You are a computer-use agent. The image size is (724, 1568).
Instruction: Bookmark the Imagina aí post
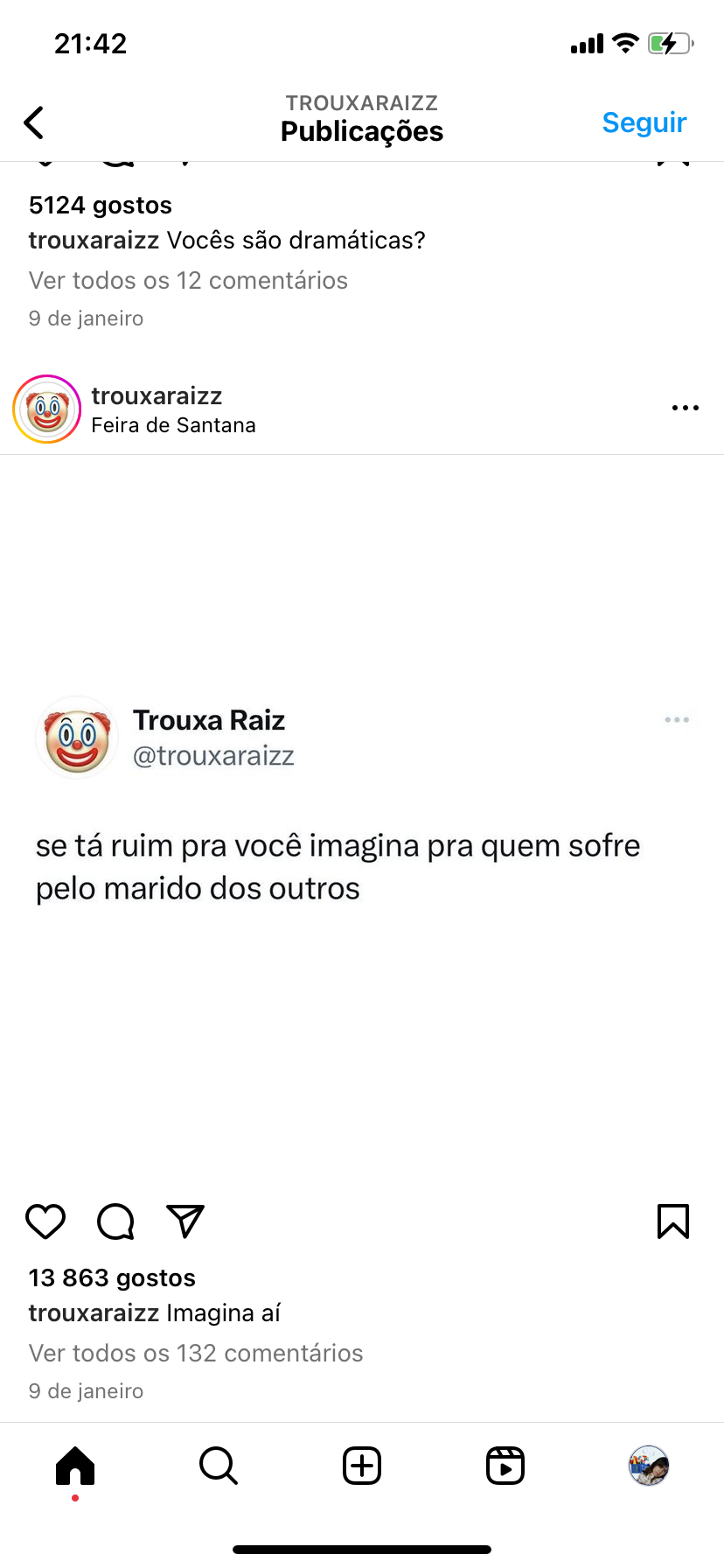point(672,1221)
